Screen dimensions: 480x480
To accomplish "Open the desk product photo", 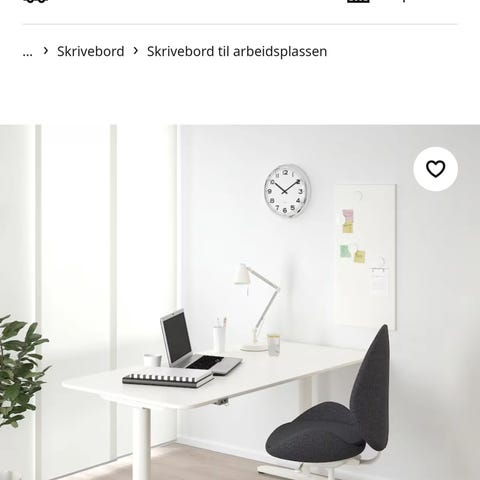I will click(240, 302).
